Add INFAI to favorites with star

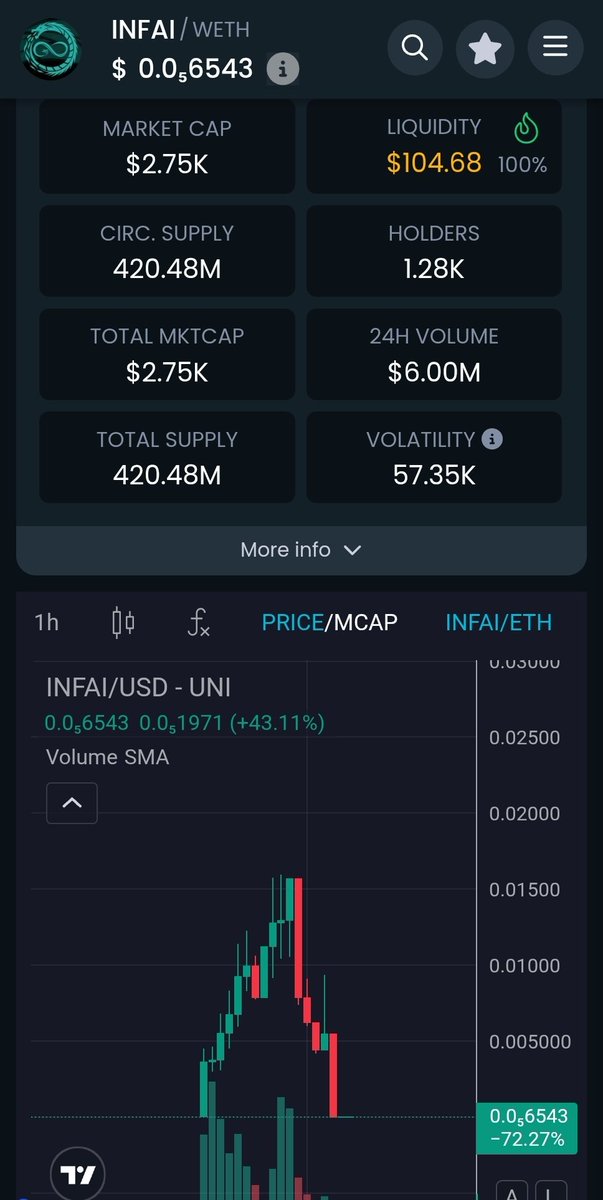click(x=485, y=47)
